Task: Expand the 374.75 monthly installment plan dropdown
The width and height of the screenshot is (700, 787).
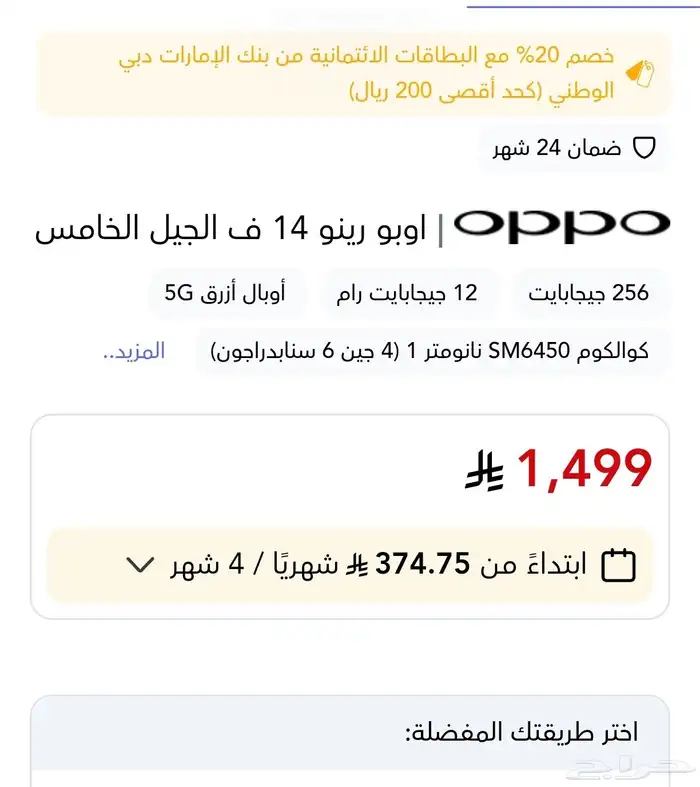Action: pos(140,565)
